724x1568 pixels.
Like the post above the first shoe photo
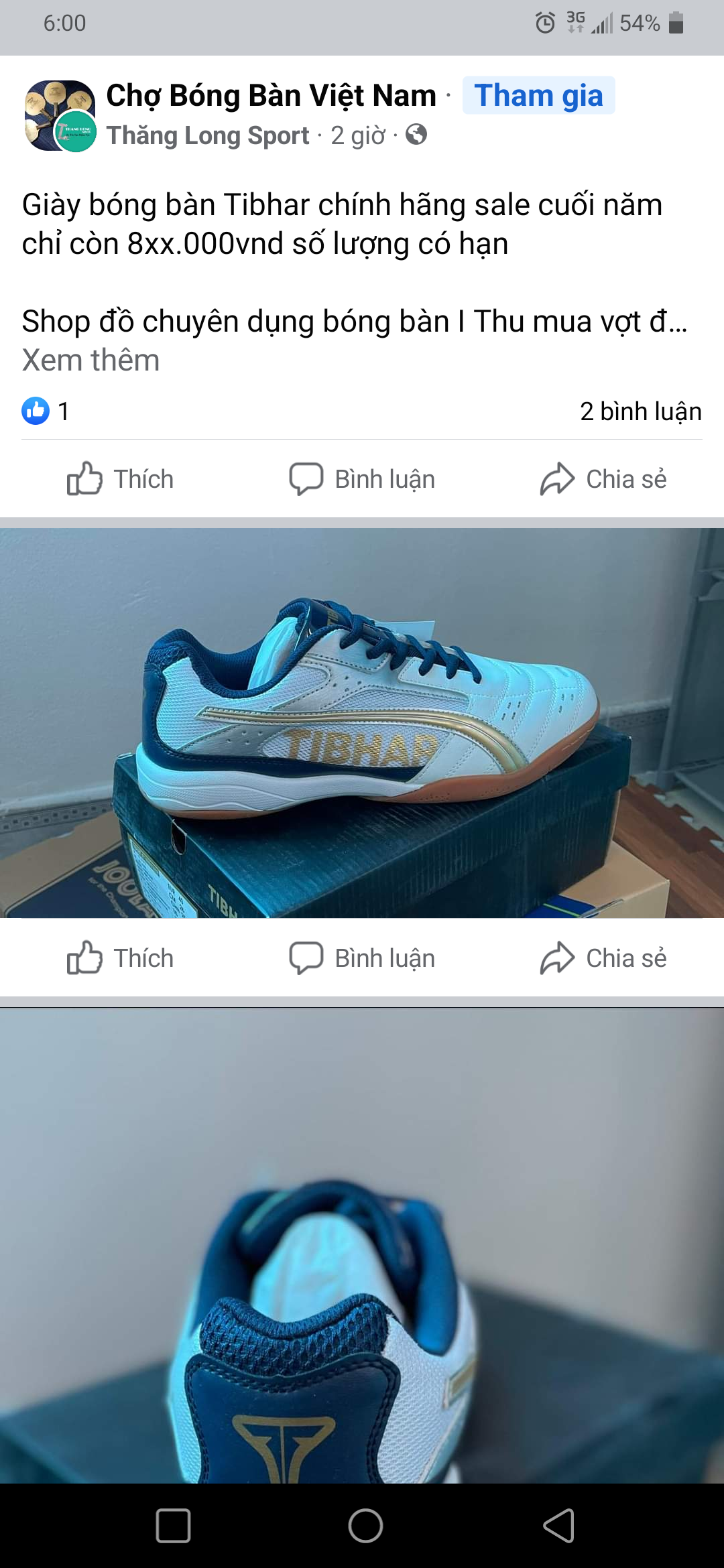121,479
